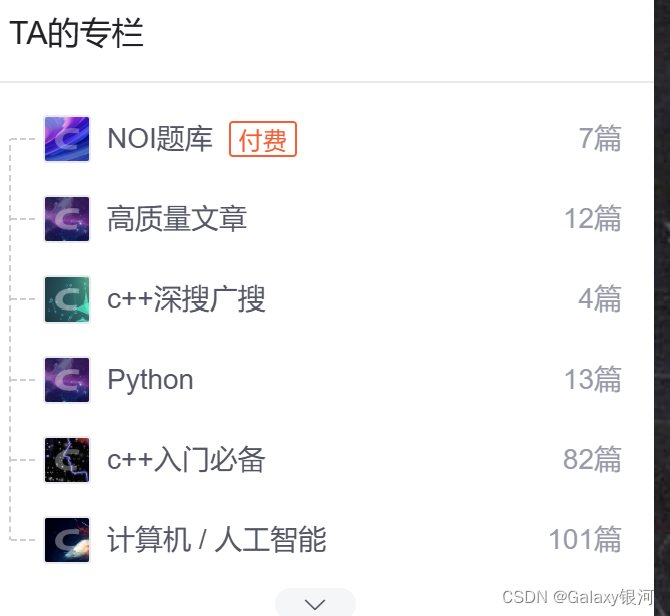Image resolution: width=670 pixels, height=616 pixels.
Task: Open the NOI题库 column
Action: [x=160, y=139]
